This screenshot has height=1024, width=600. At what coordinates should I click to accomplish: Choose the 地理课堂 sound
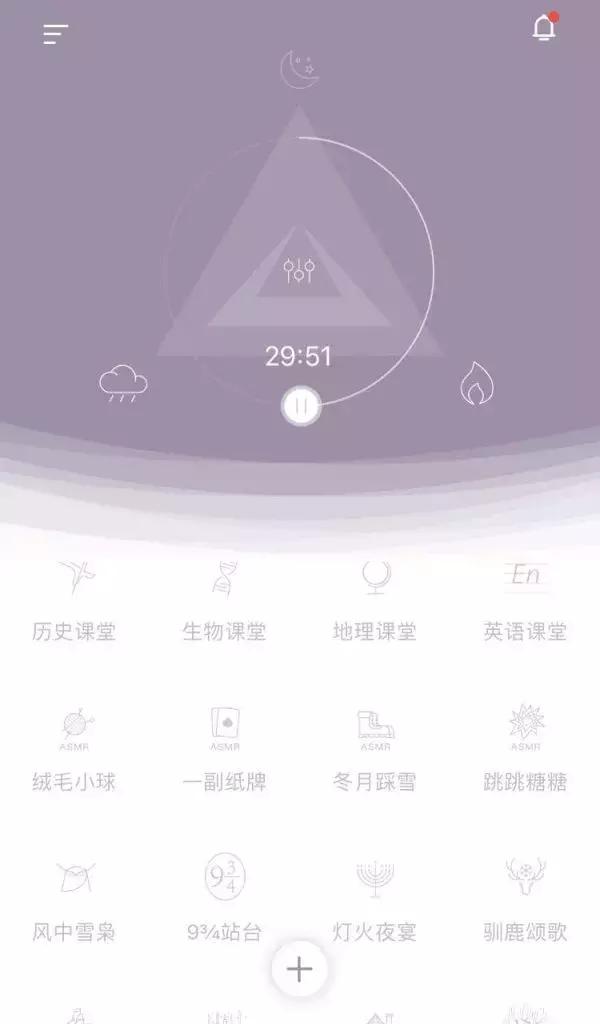[x=375, y=600]
